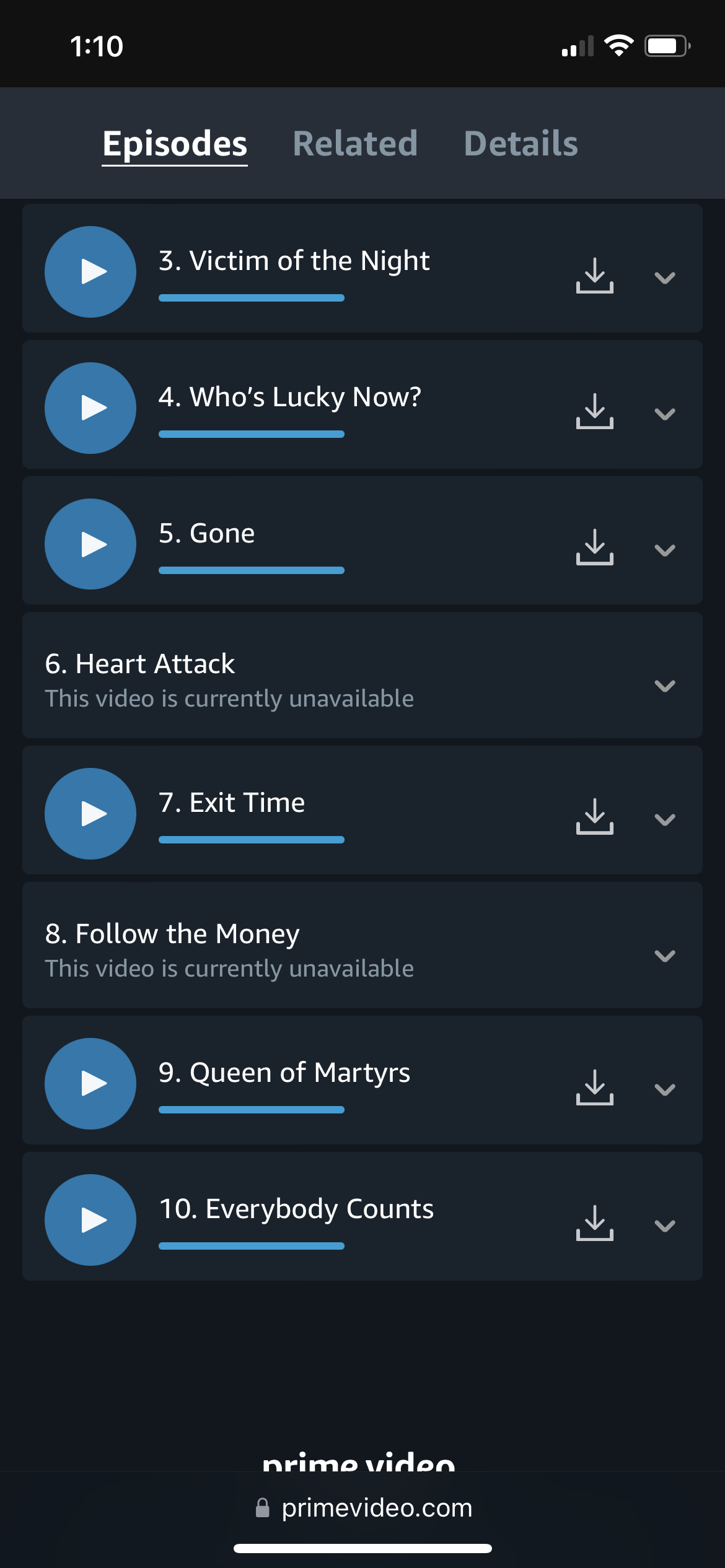
Task: Expand details for Everybody Counts
Action: (664, 1226)
